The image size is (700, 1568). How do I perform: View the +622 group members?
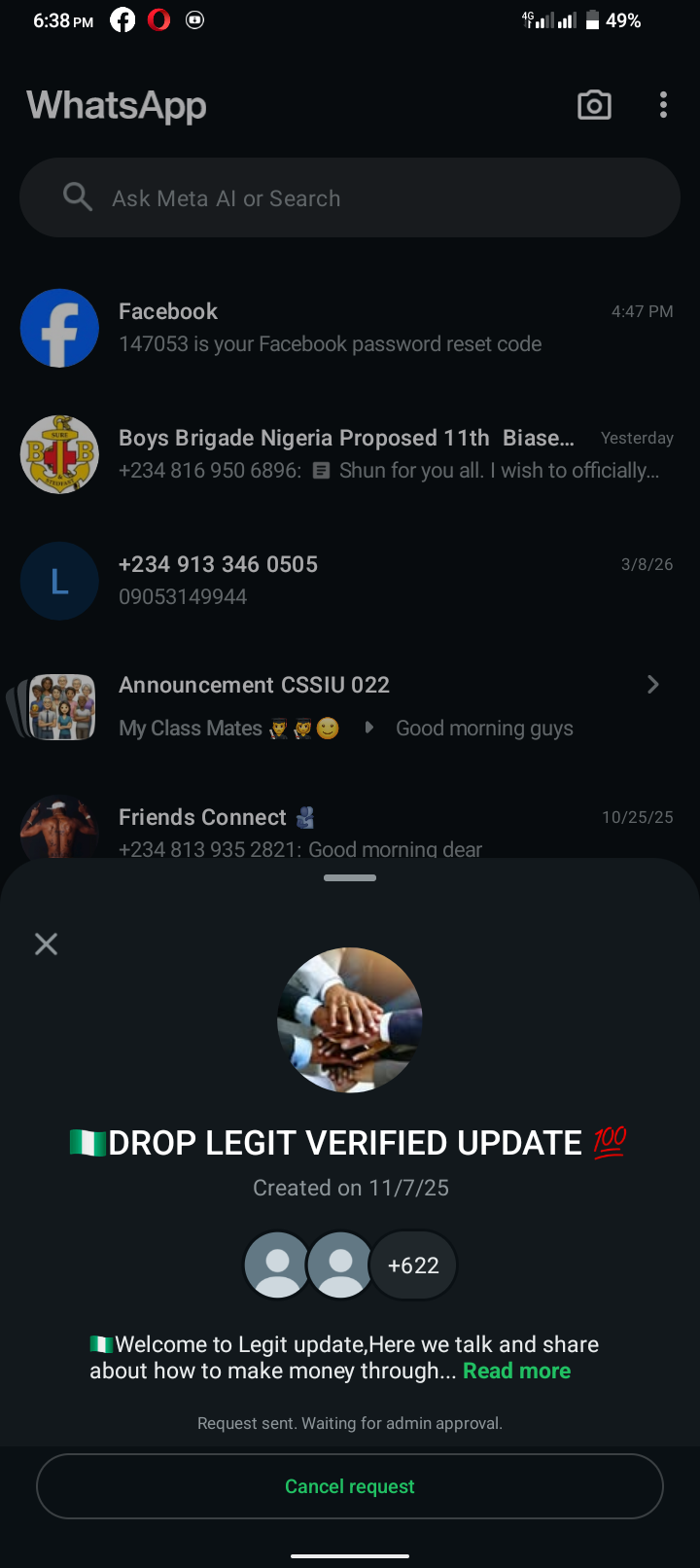[x=413, y=1265]
